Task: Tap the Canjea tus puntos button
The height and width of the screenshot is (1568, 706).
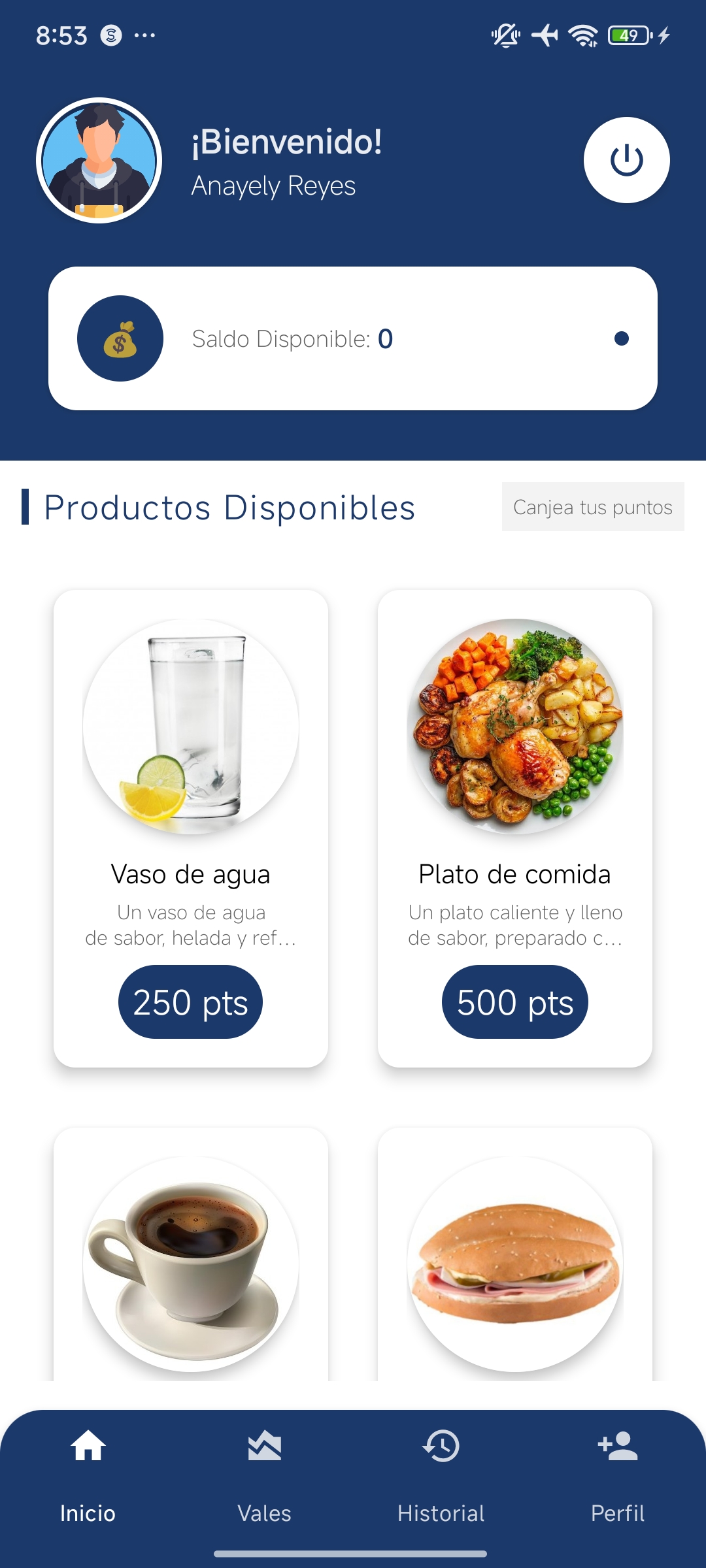Action: coord(592,507)
